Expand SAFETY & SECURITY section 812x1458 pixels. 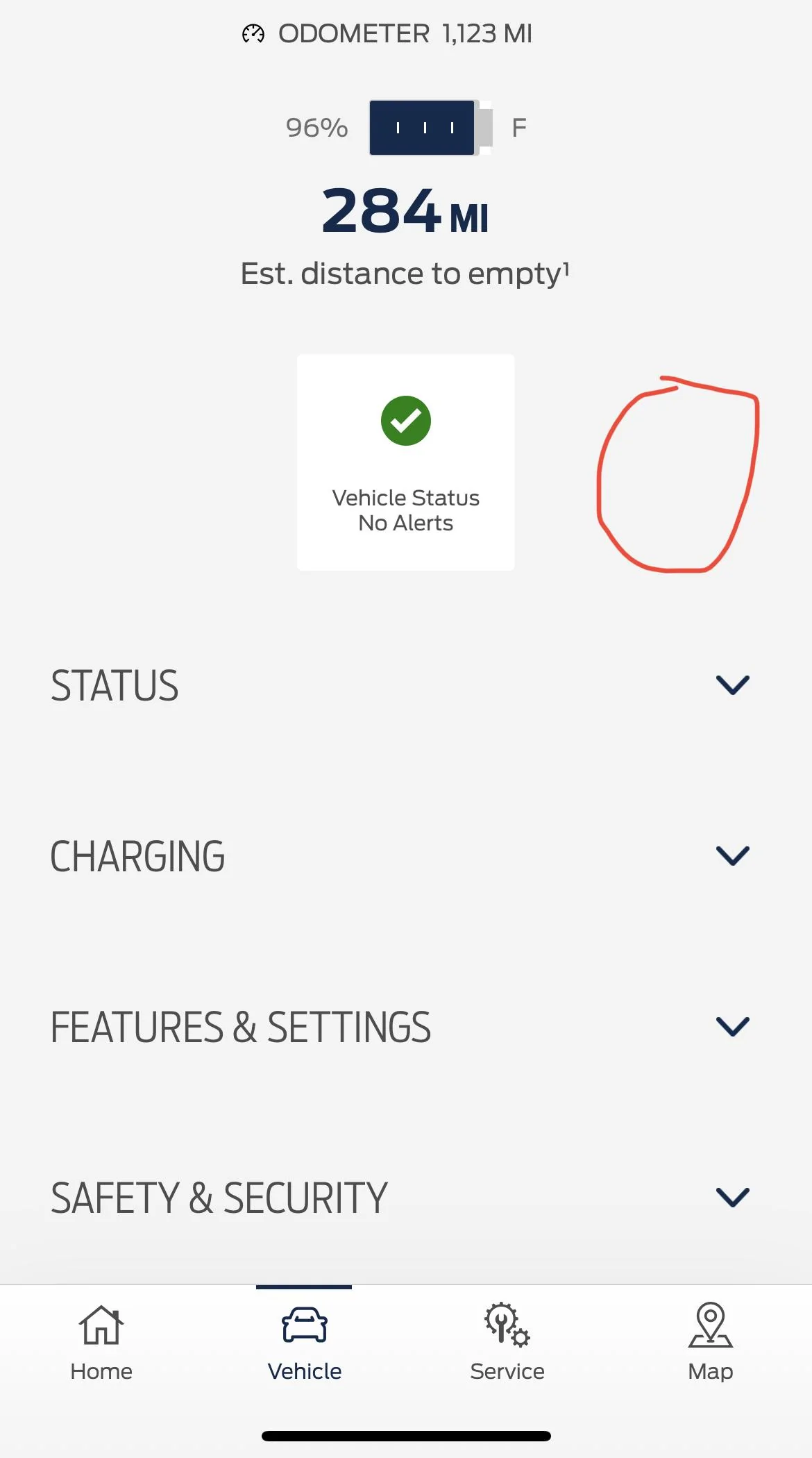[732, 1198]
